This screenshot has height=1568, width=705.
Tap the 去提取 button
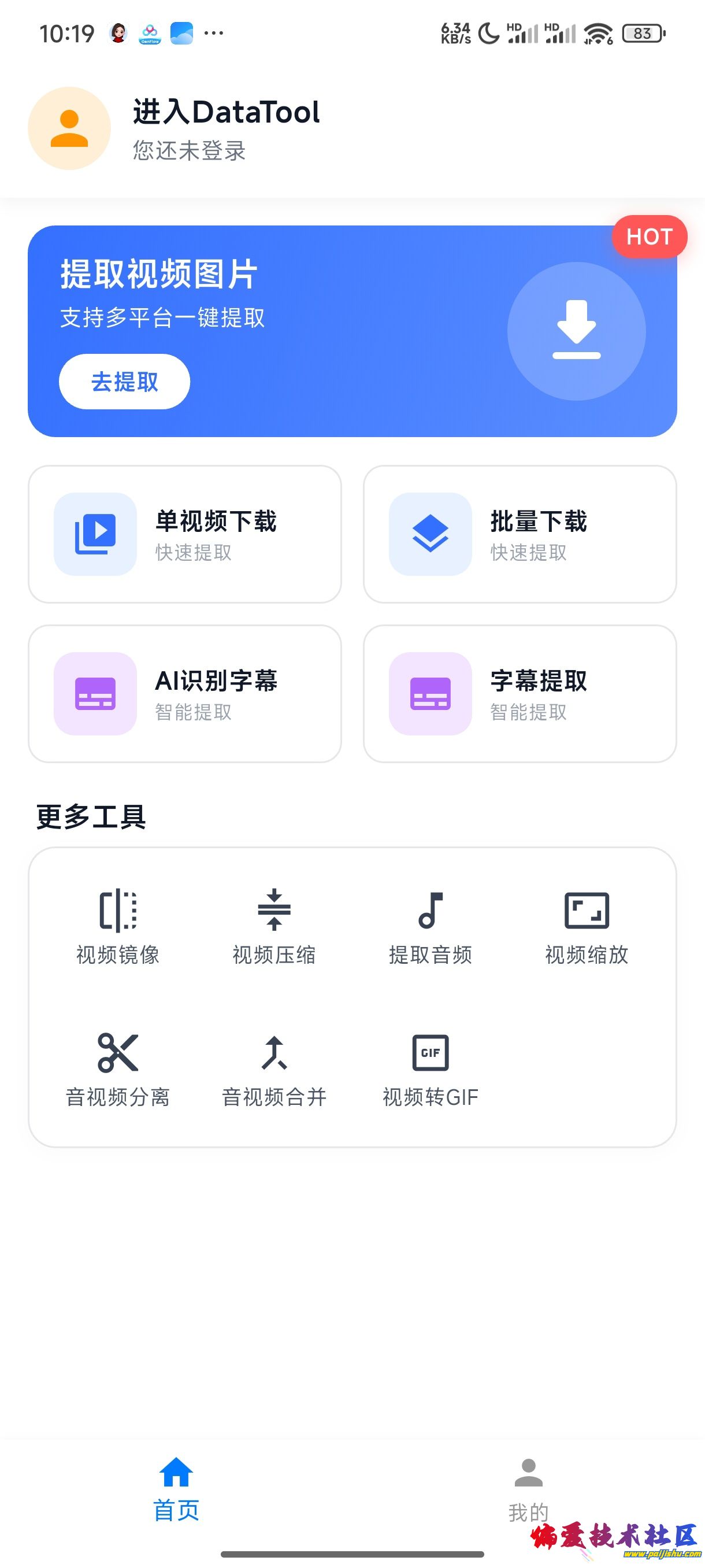pos(125,382)
